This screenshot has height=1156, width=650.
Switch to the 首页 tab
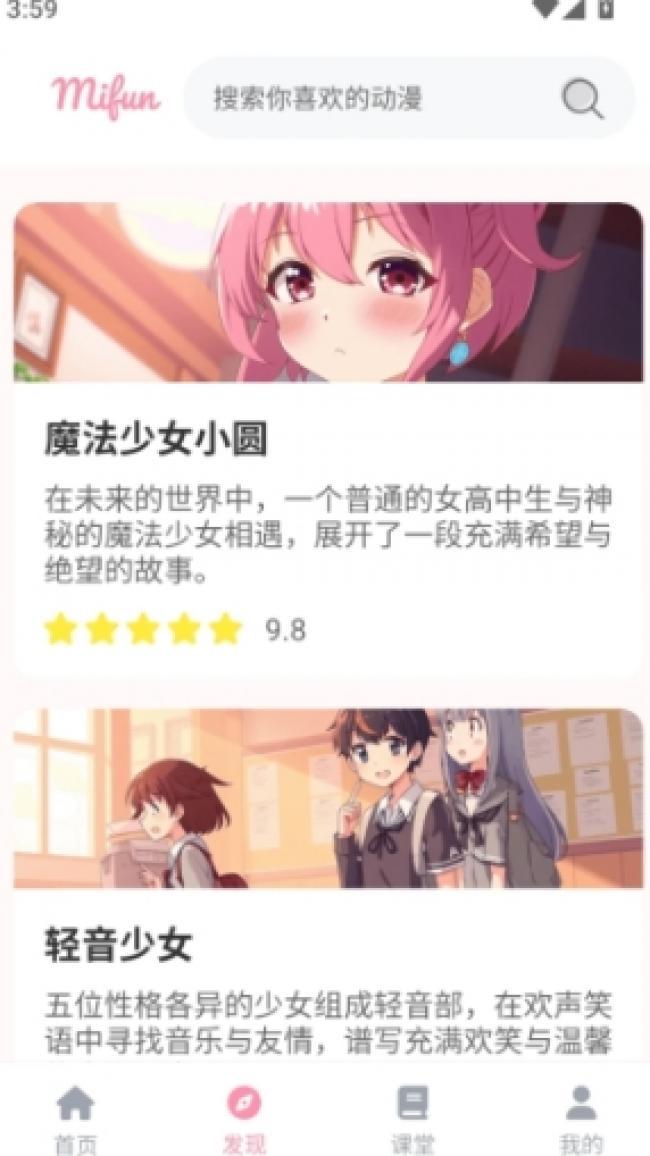(76, 1117)
